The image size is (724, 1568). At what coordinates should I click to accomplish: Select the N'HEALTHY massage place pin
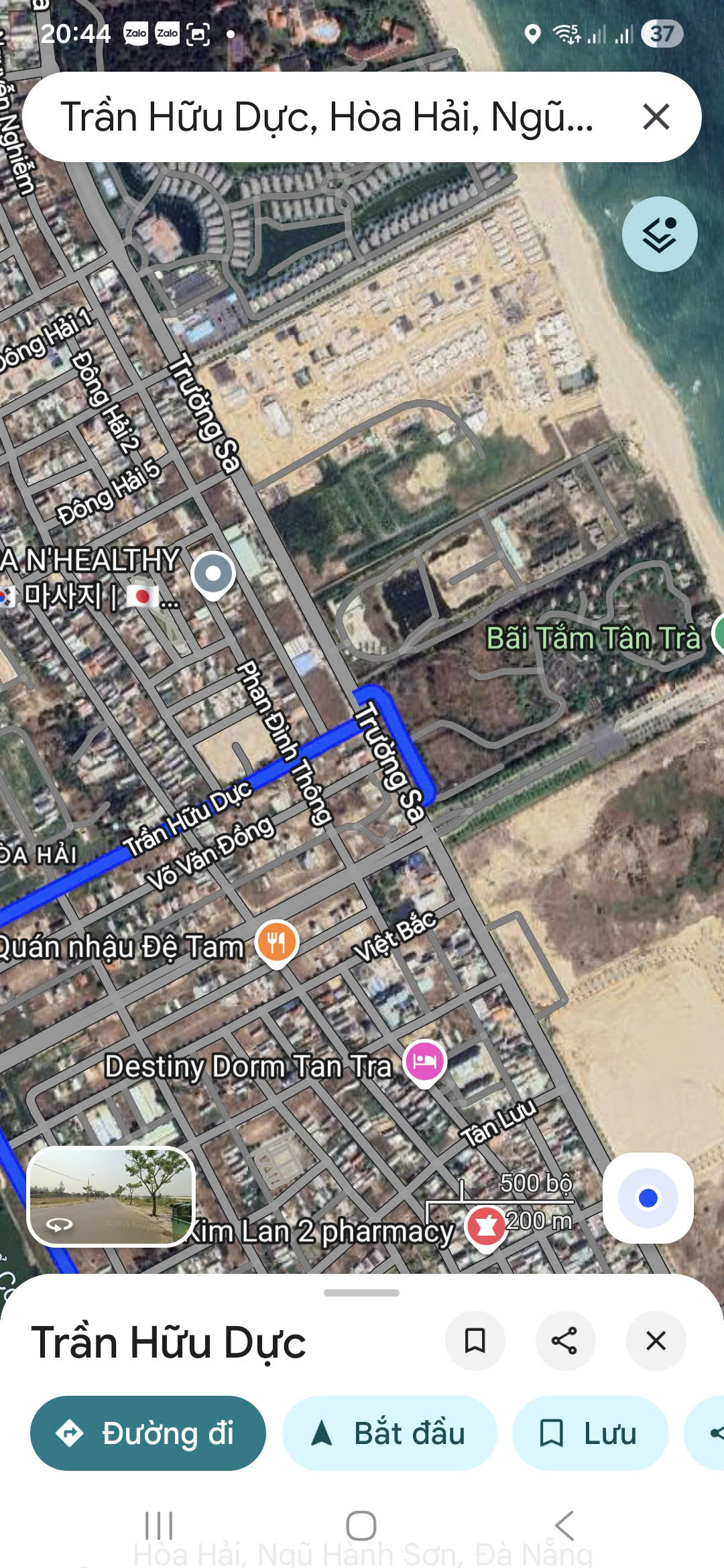pos(213,574)
